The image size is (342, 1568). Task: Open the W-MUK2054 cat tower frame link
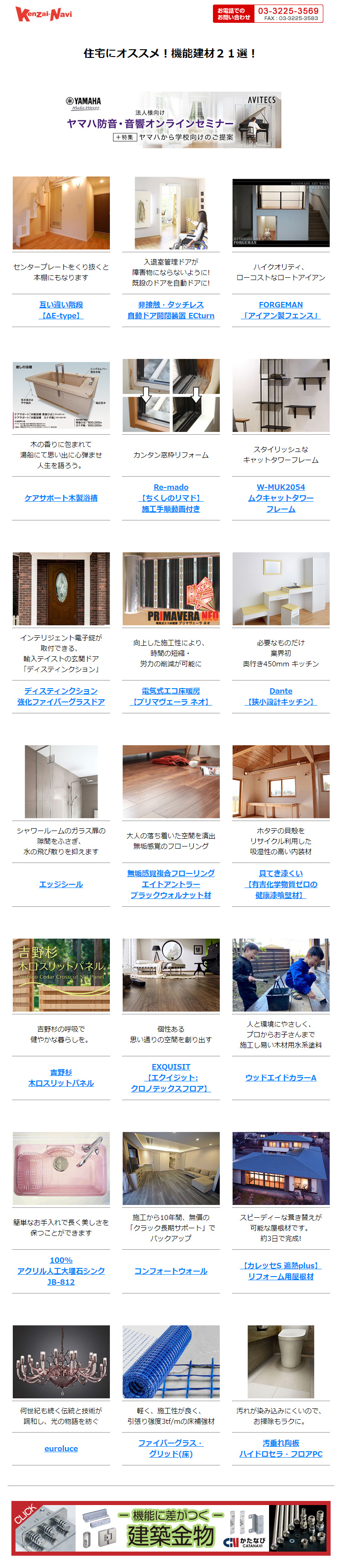tap(280, 498)
